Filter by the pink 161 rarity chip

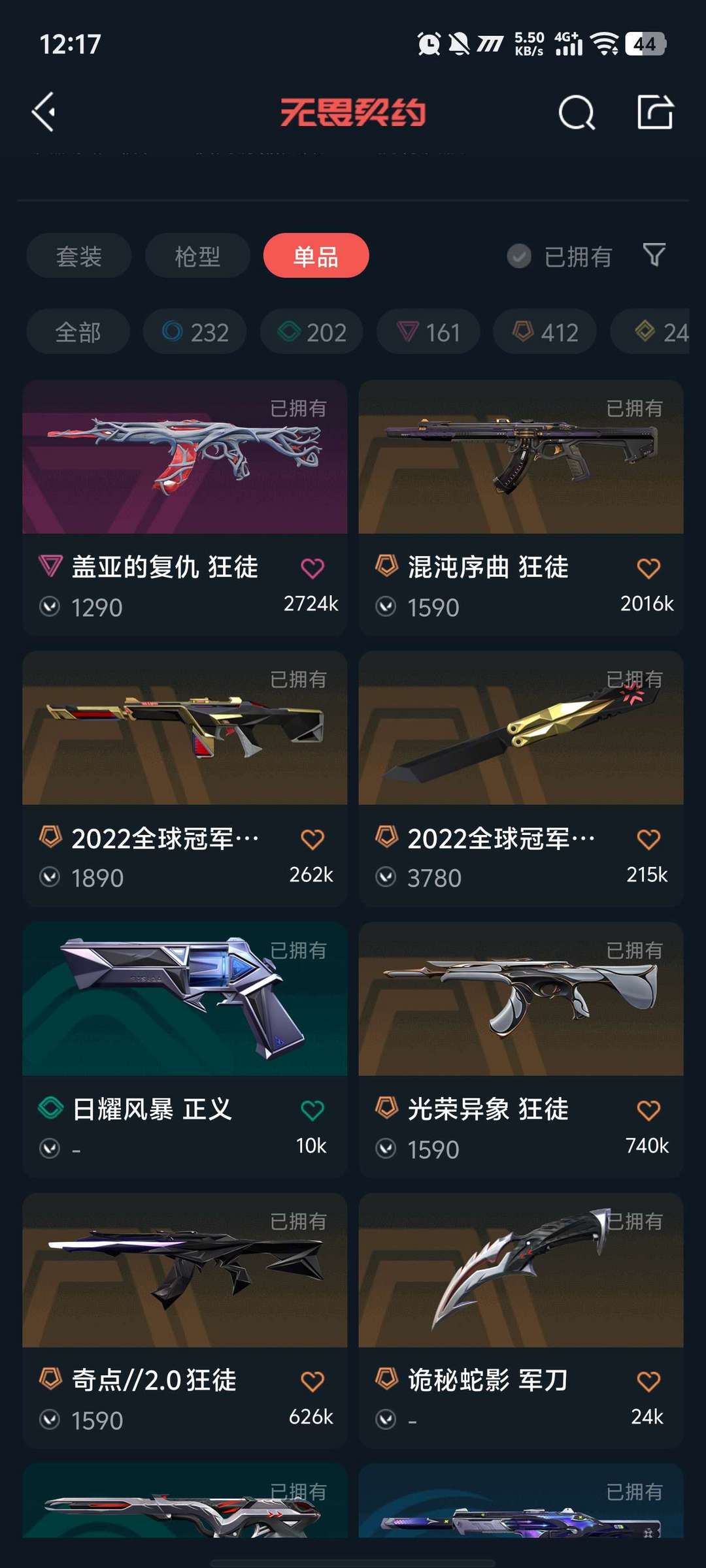point(428,332)
